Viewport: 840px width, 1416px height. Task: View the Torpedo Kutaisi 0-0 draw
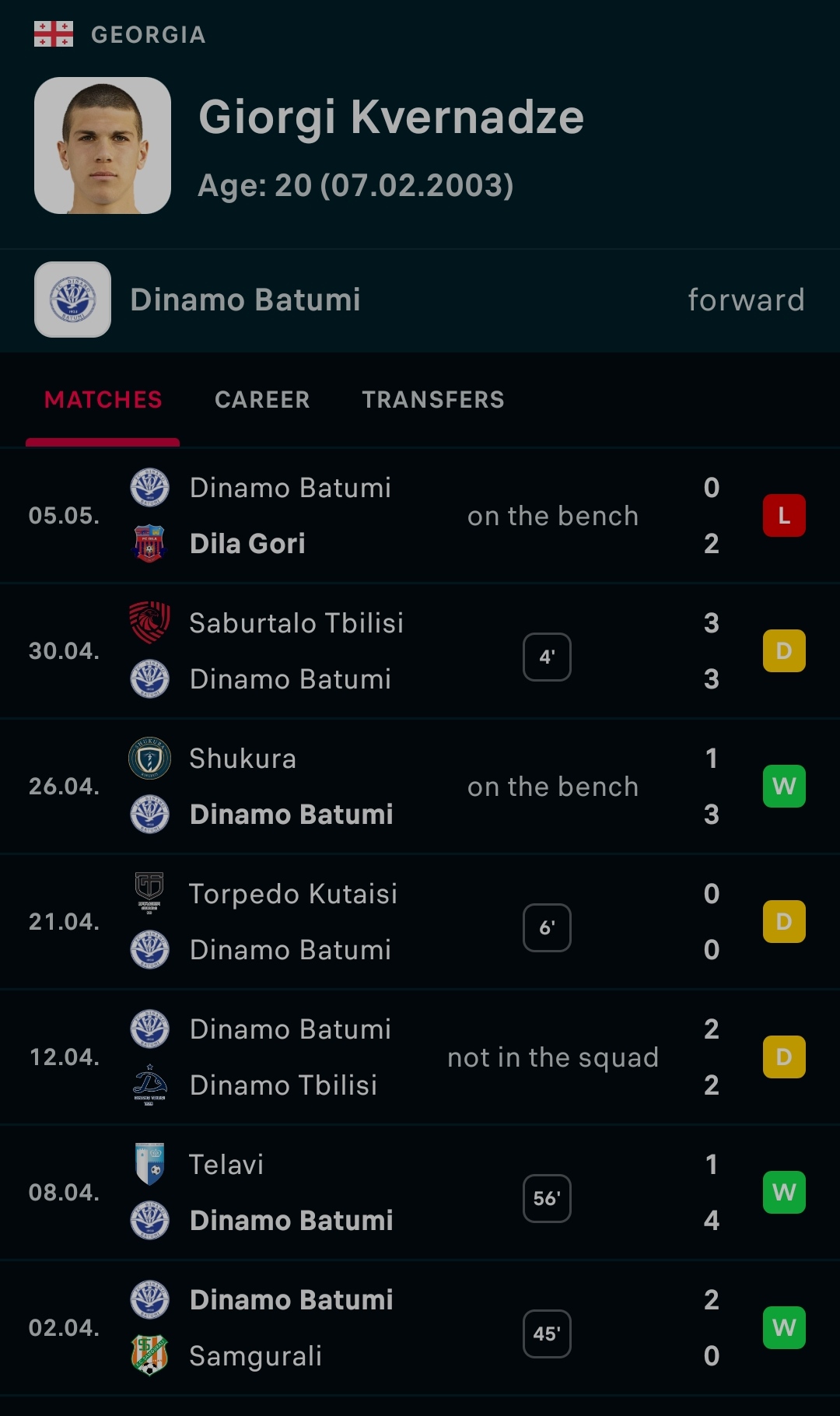pos(420,922)
